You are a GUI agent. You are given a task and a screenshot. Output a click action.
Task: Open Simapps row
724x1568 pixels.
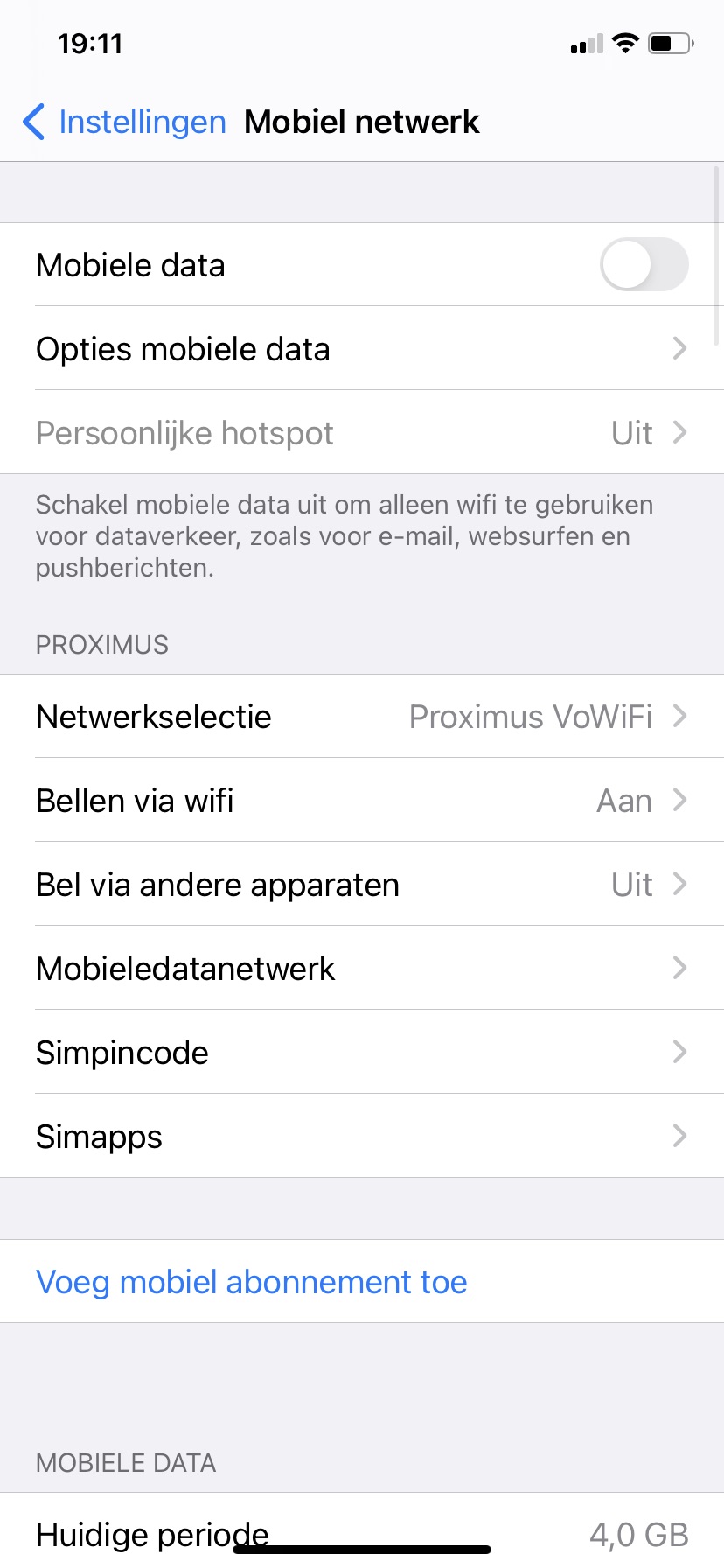point(362,1137)
